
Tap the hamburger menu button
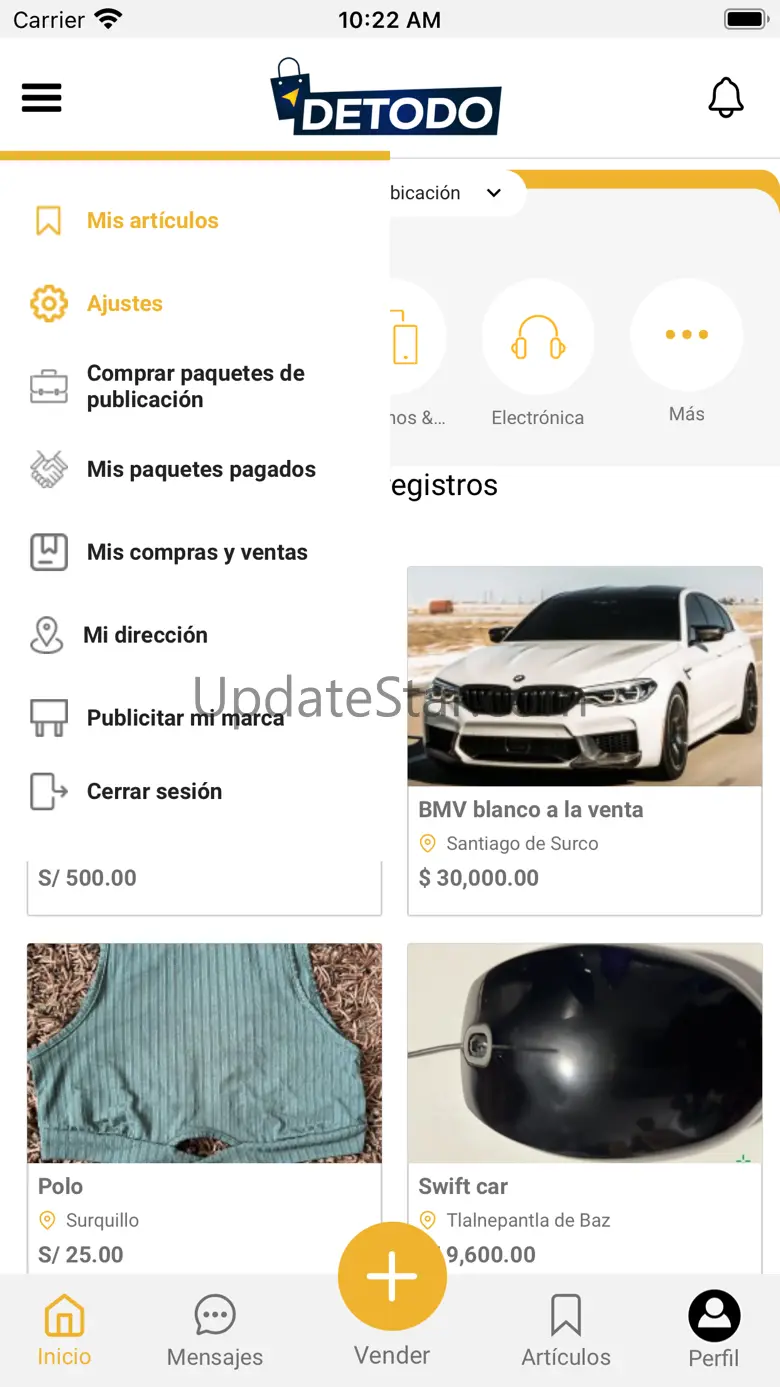coord(42,97)
